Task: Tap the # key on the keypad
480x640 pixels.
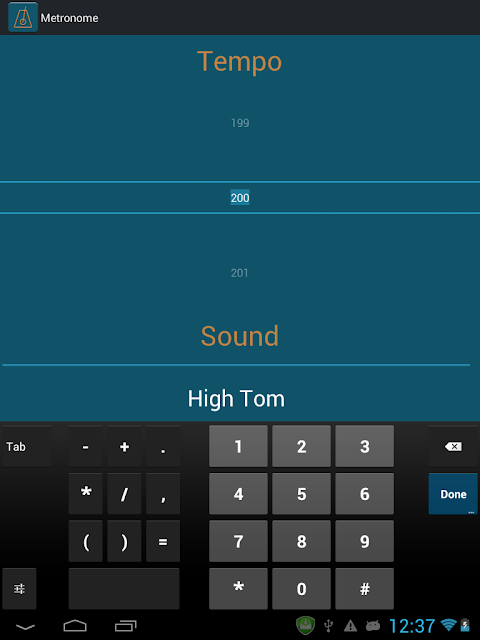Action: (x=364, y=589)
